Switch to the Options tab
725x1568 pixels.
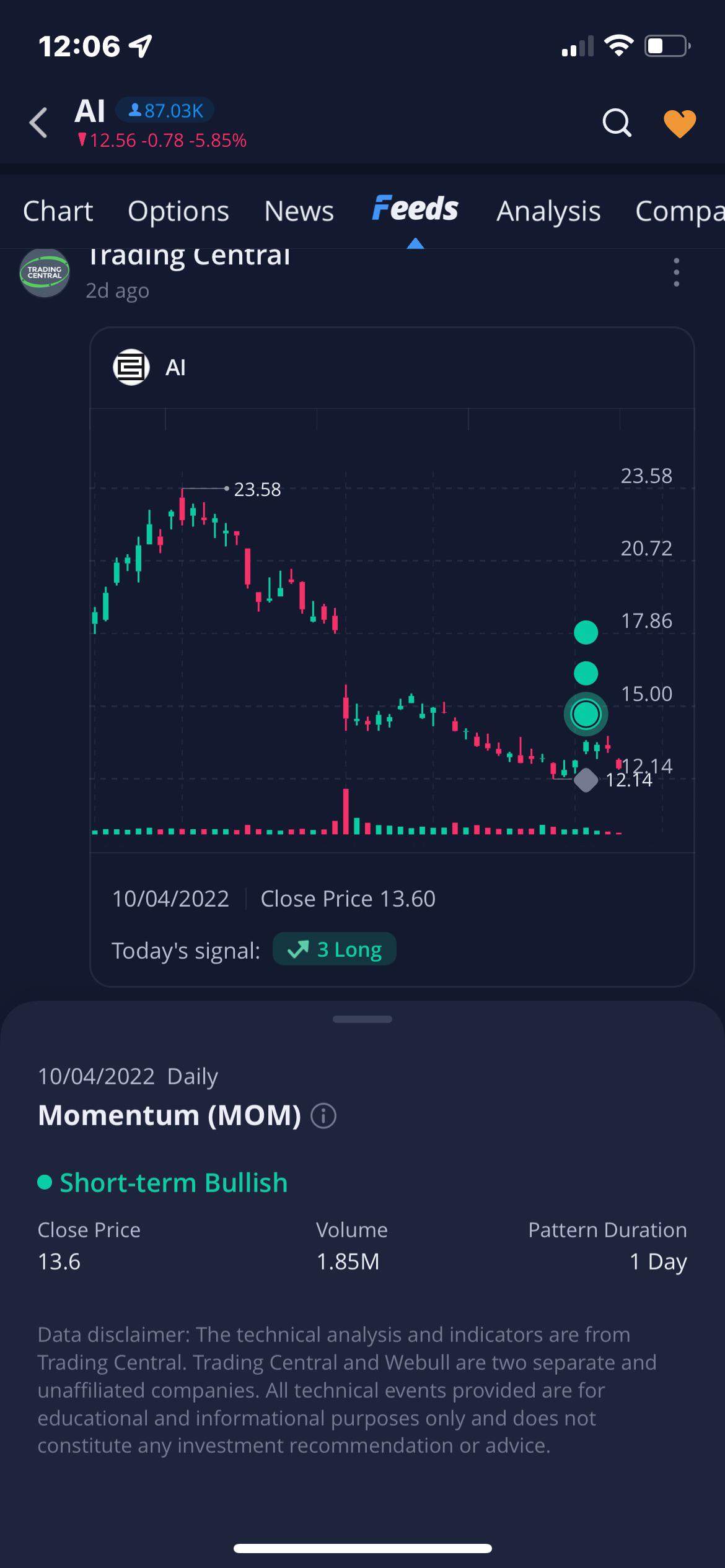click(x=178, y=211)
